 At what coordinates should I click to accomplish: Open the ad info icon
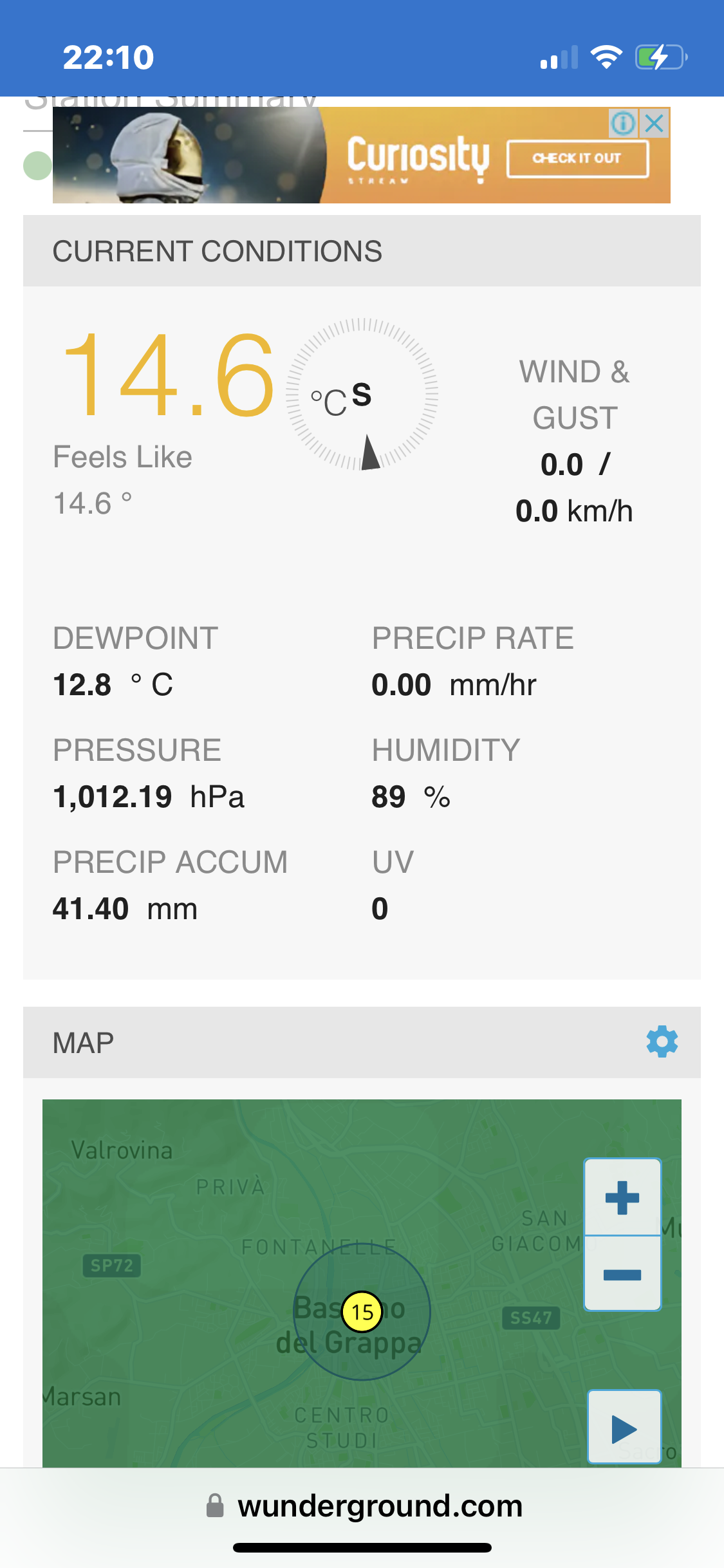point(623,123)
